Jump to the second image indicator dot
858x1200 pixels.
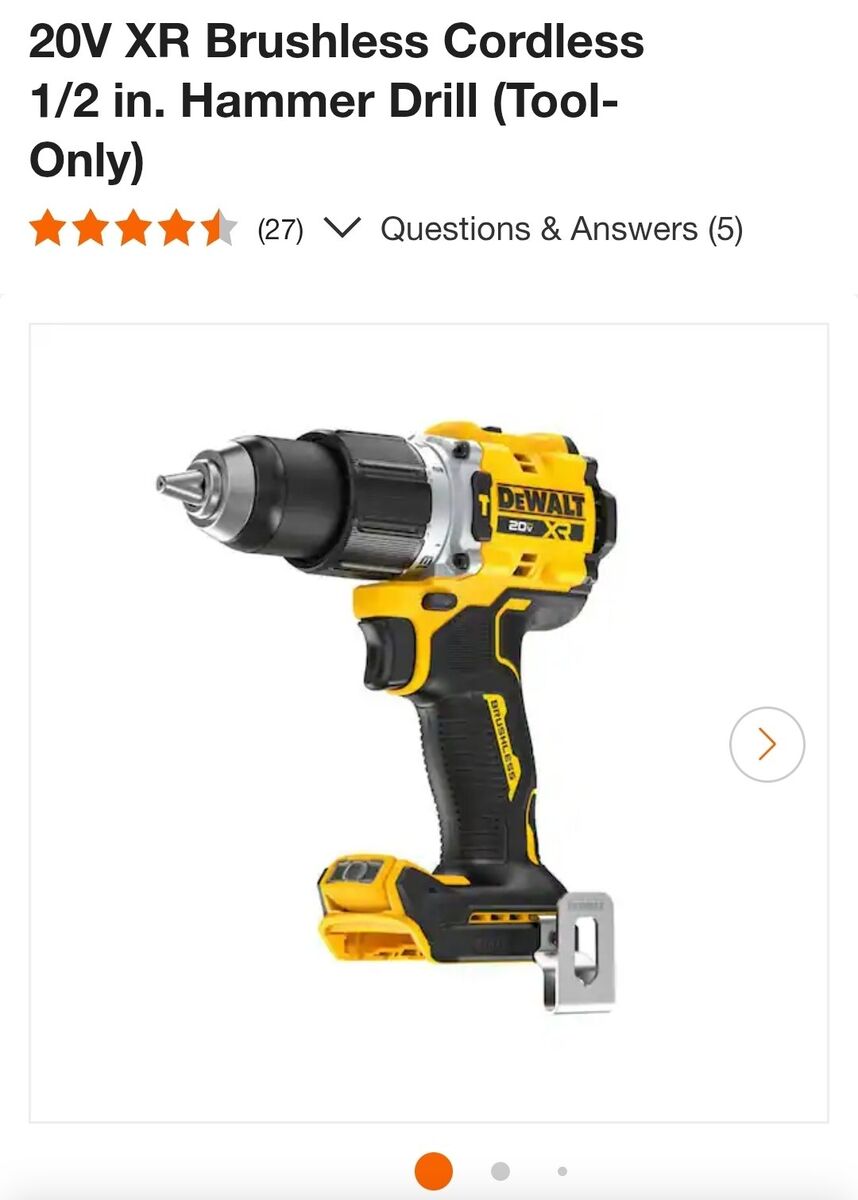pyautogui.click(x=500, y=1171)
